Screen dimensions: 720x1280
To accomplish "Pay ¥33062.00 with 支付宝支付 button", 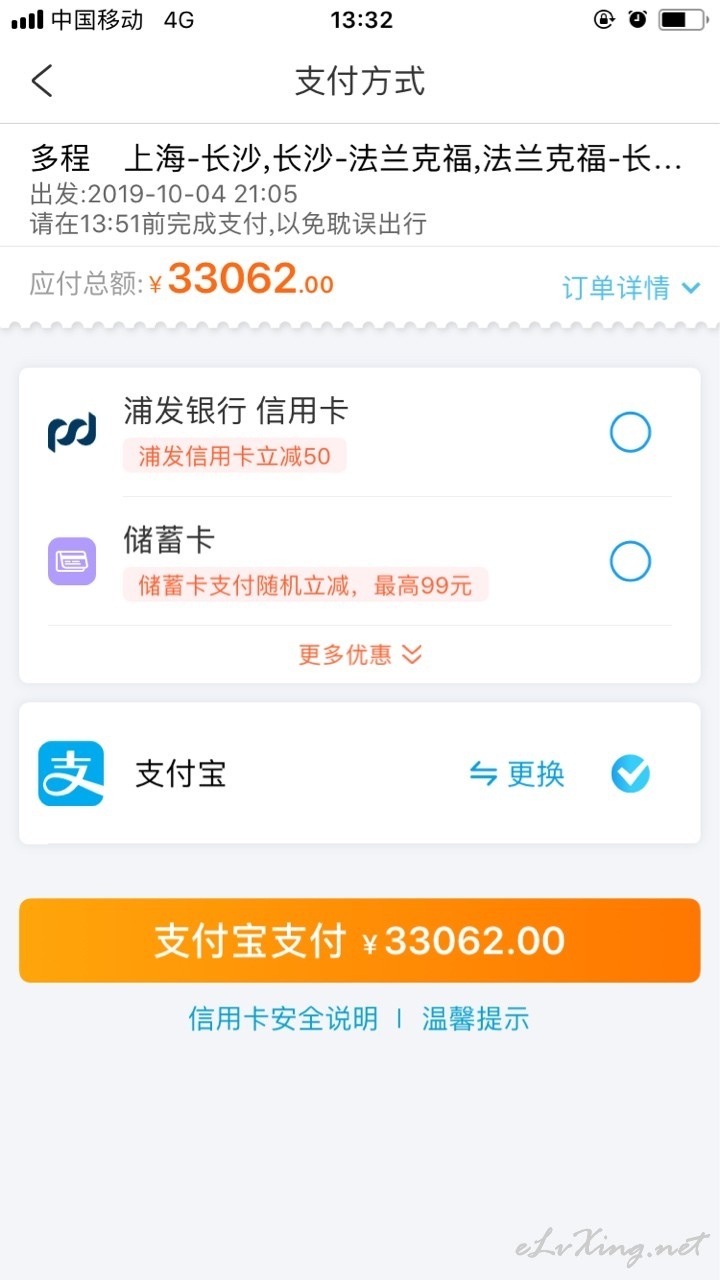I will [x=360, y=940].
